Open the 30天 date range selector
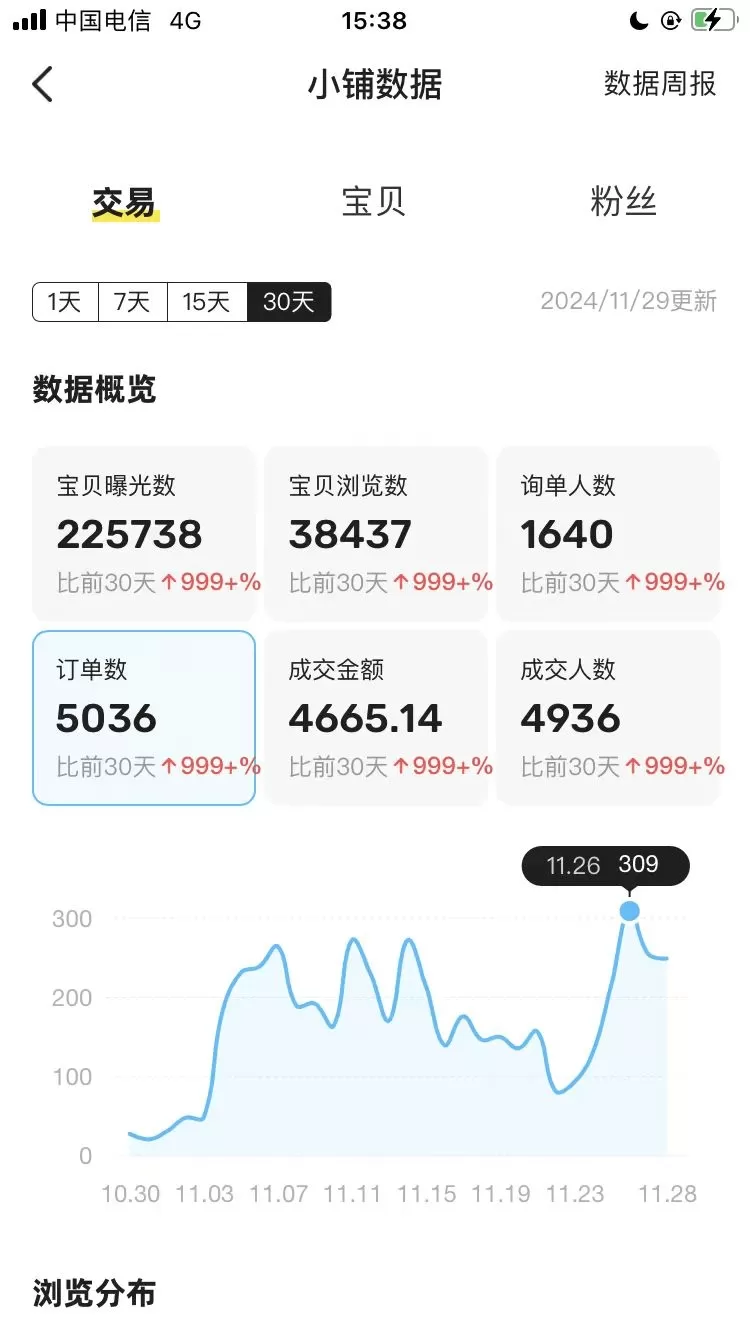The width and height of the screenshot is (750, 1334). point(289,301)
